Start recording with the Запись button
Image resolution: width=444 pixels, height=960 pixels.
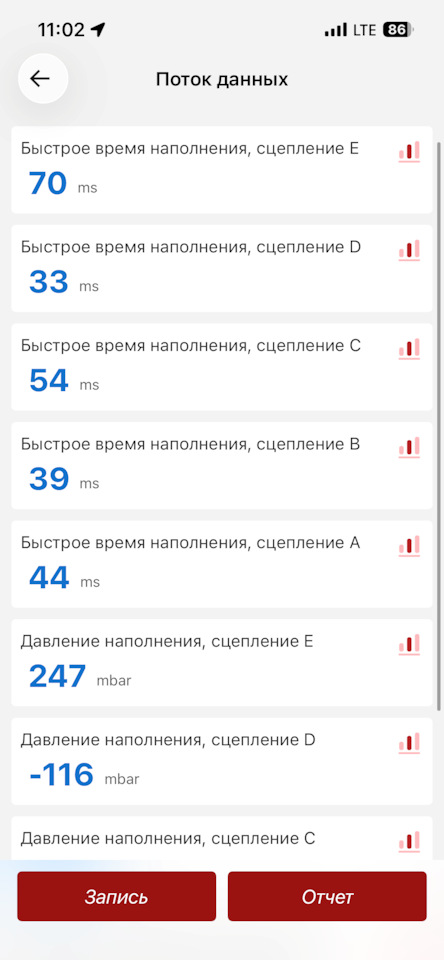(x=116, y=896)
